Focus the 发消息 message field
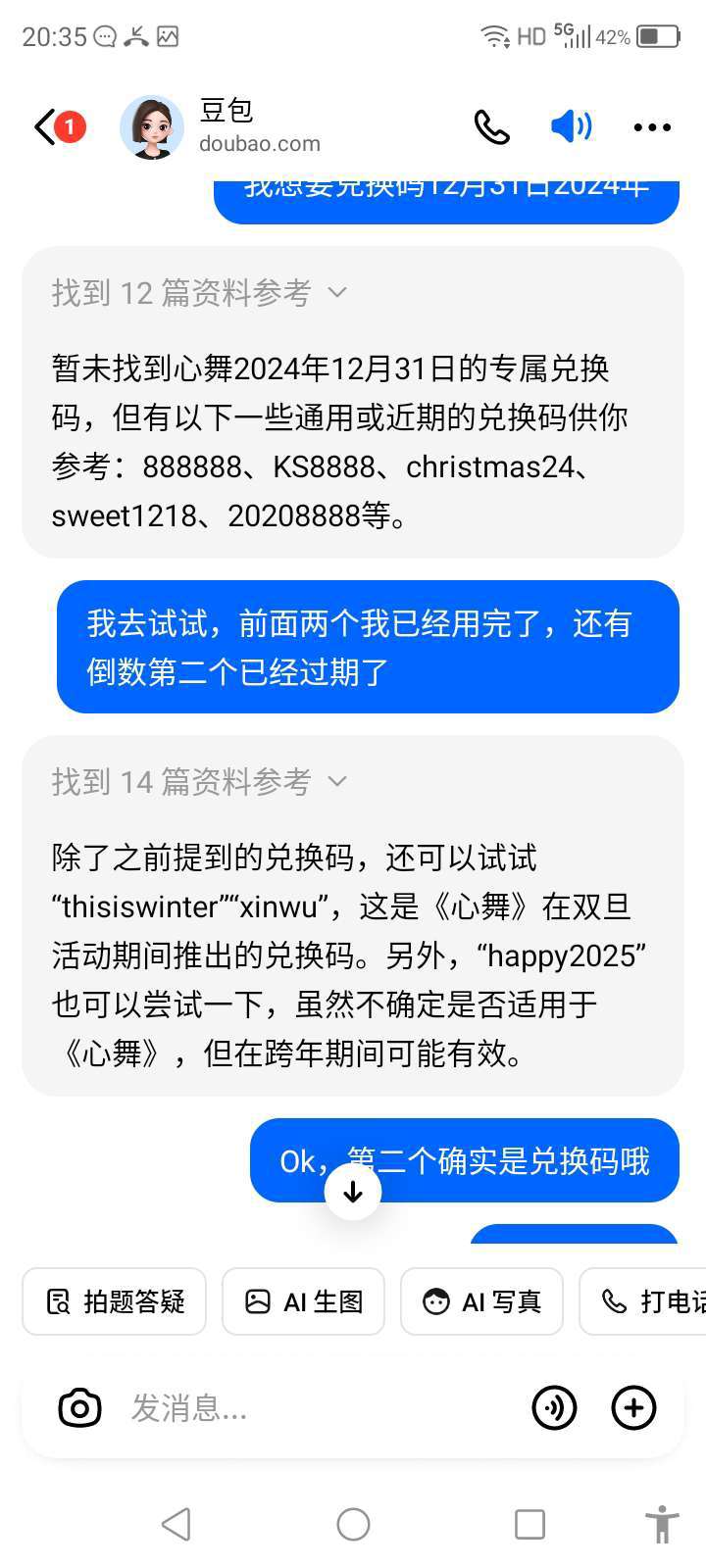The height and width of the screenshot is (1568, 706). click(314, 1408)
